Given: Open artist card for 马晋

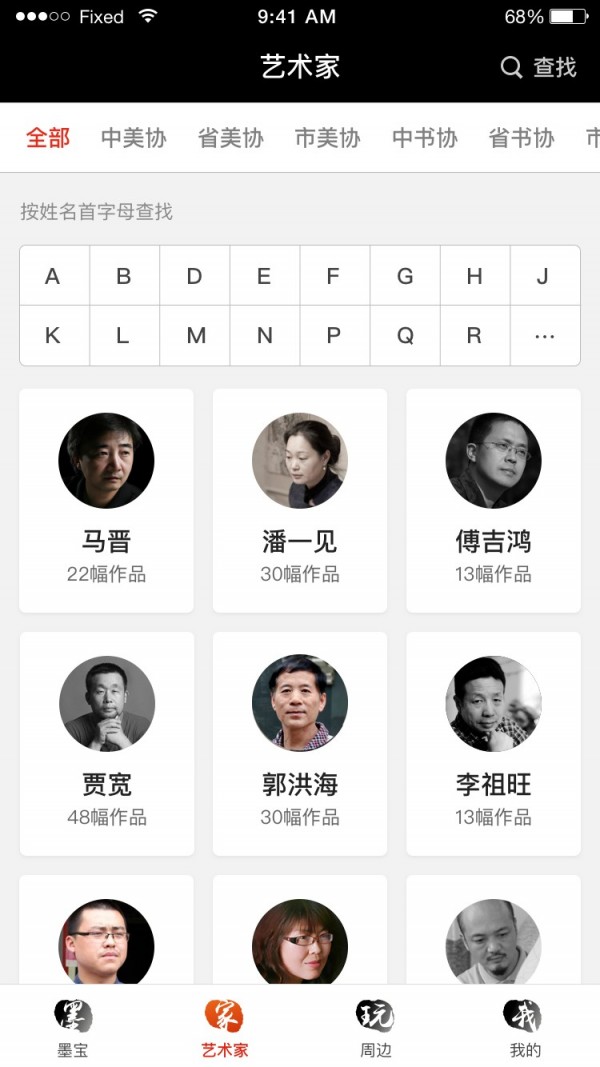Looking at the screenshot, I should (x=106, y=500).
